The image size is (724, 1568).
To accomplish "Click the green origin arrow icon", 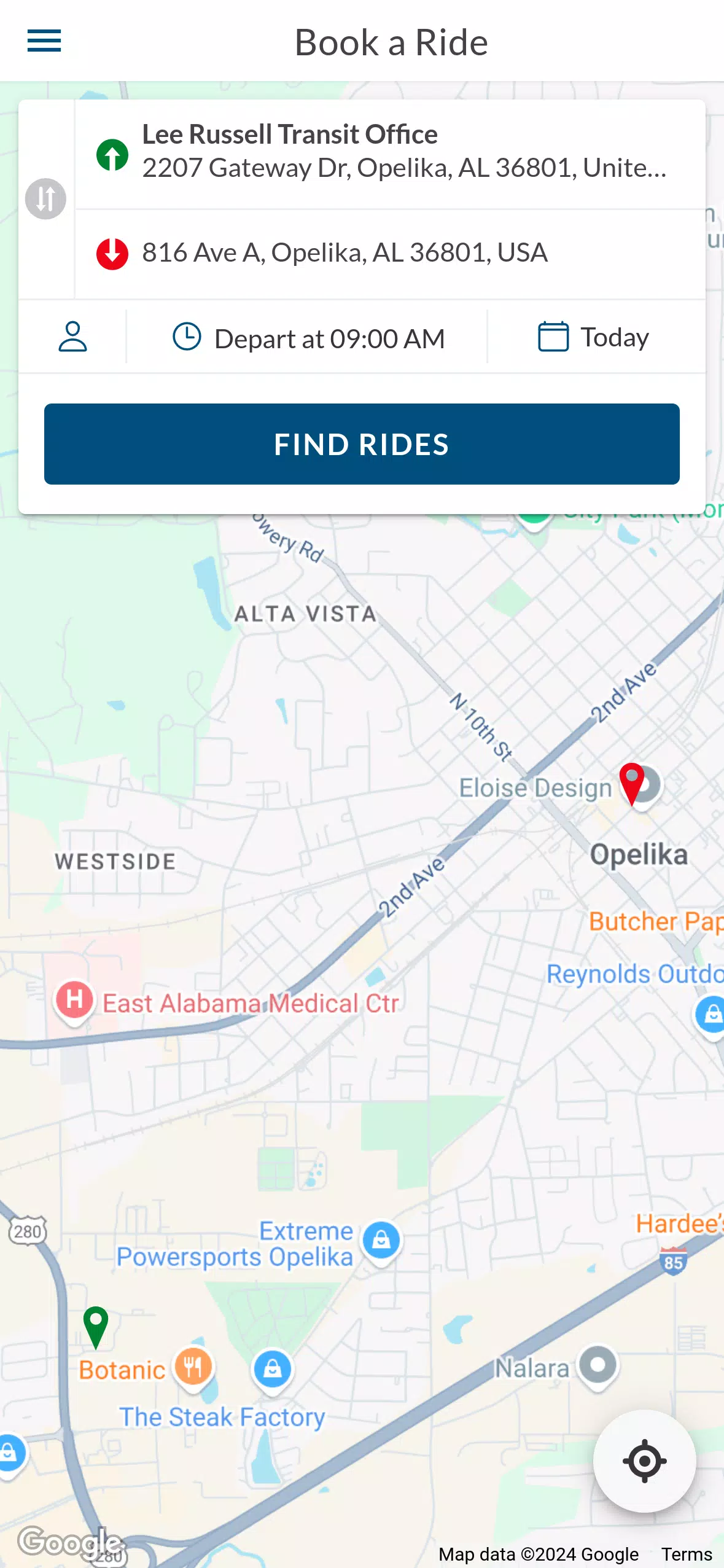I will [112, 155].
